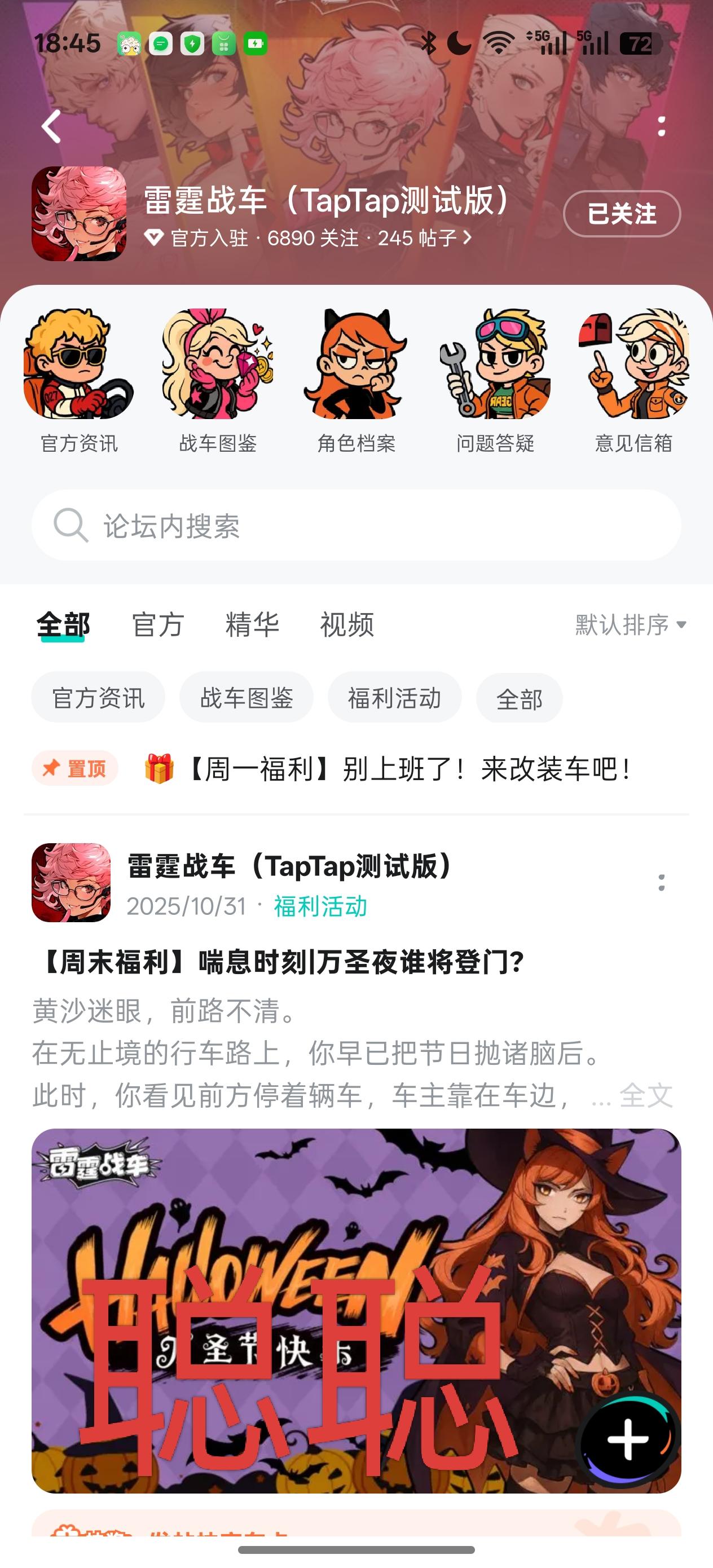
Task: Enable the 全部 filter chip
Action: pyautogui.click(x=519, y=698)
